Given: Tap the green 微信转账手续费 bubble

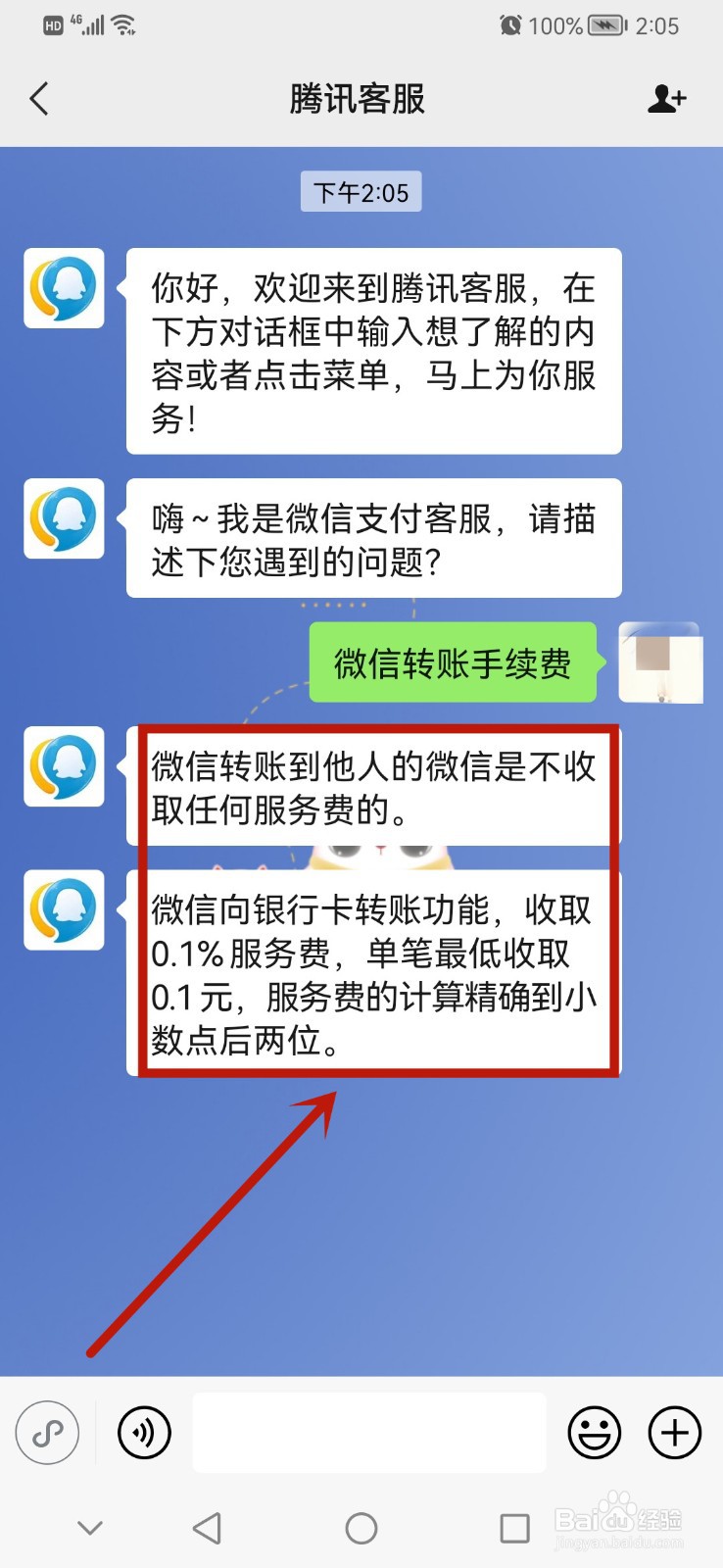Looking at the screenshot, I should [452, 661].
